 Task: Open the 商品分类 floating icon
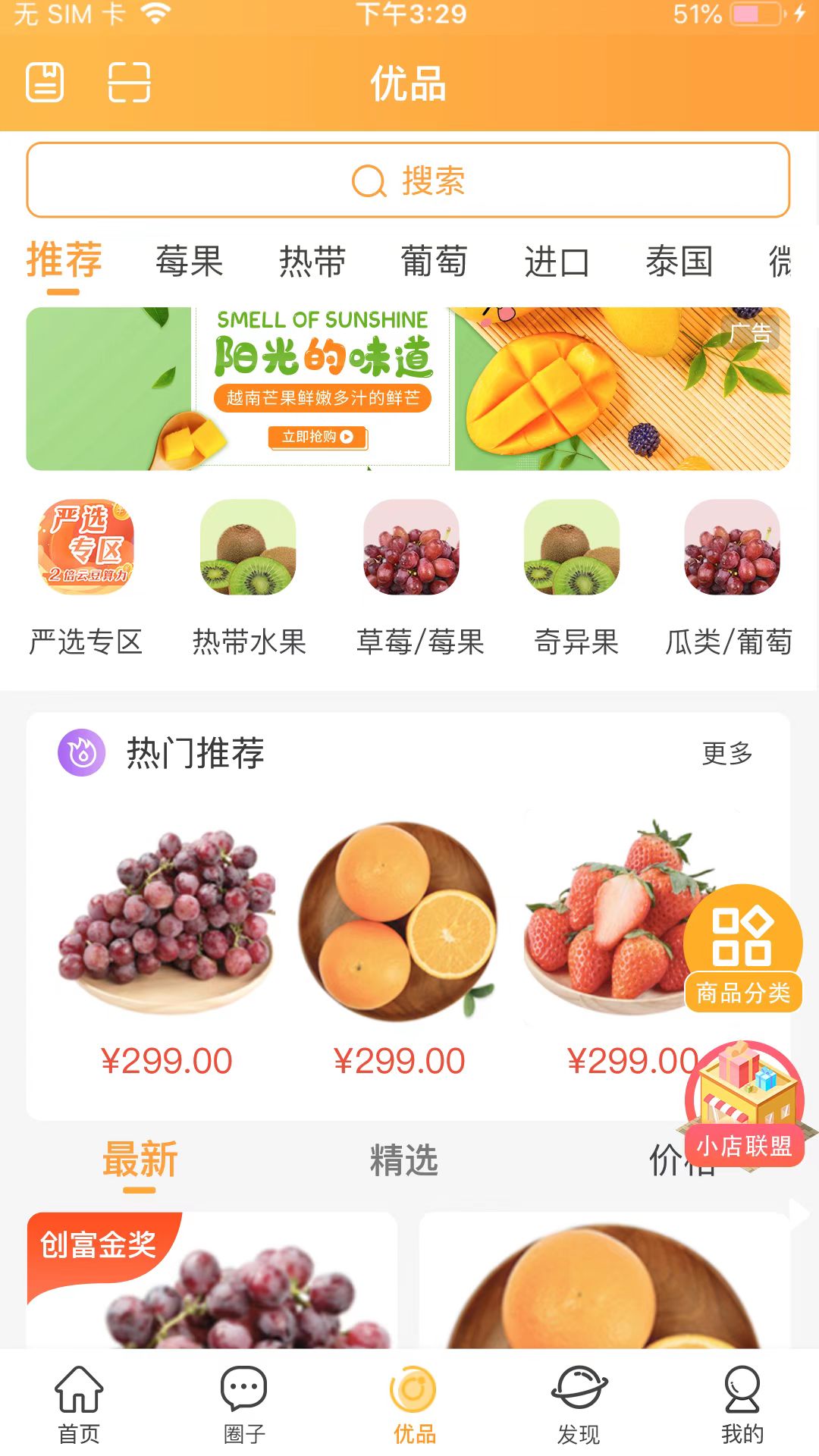click(742, 948)
